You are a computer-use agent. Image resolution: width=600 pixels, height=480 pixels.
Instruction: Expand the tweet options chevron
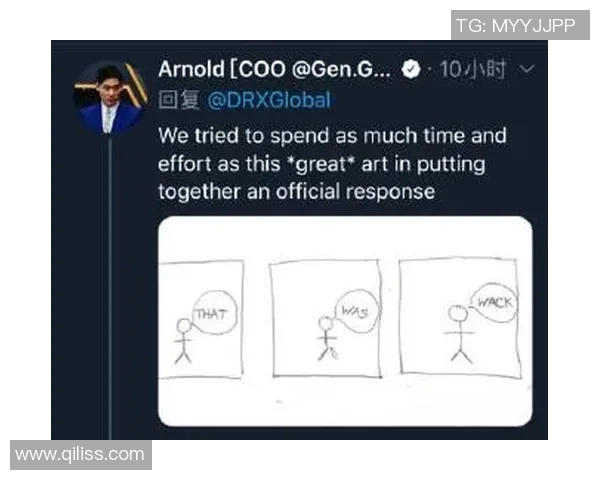(529, 70)
